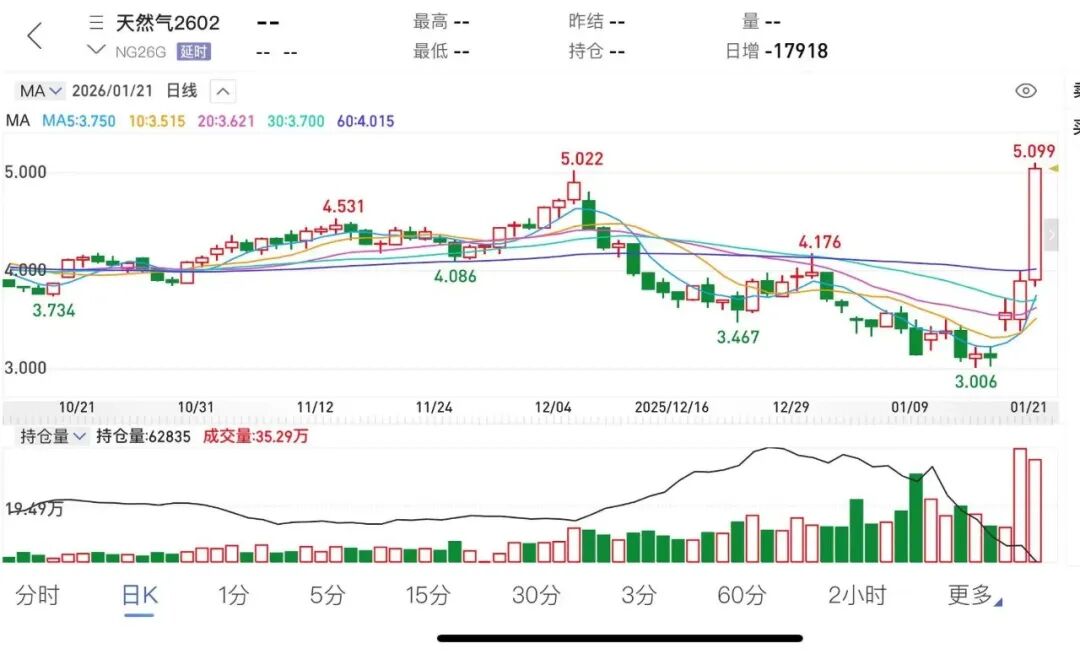Show the 30分 candlestick chart
The width and height of the screenshot is (1080, 654).
[536, 596]
